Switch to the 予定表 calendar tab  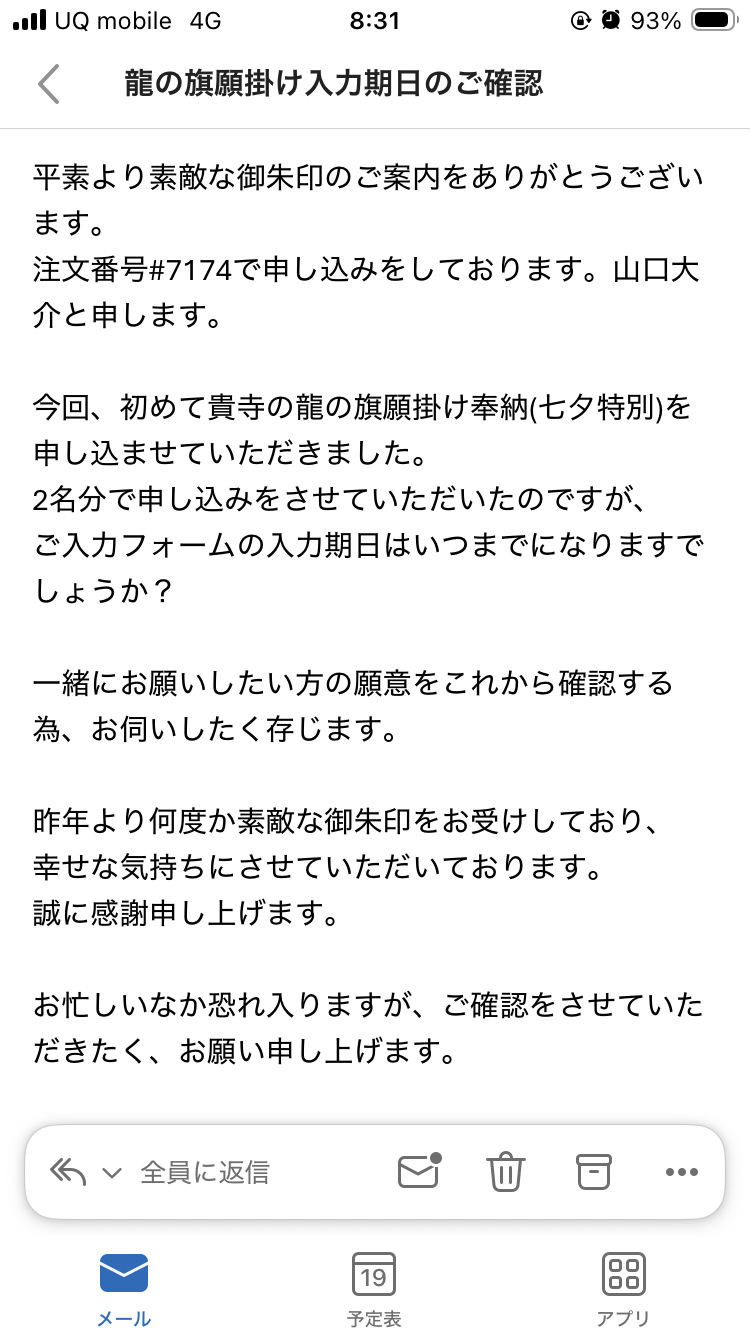pos(374,1290)
